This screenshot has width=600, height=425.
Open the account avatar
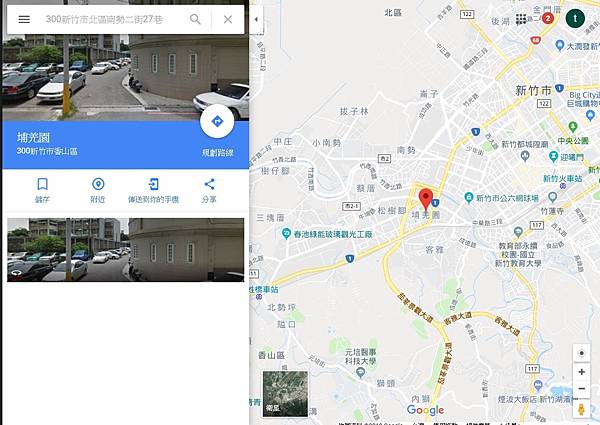[x=575, y=18]
